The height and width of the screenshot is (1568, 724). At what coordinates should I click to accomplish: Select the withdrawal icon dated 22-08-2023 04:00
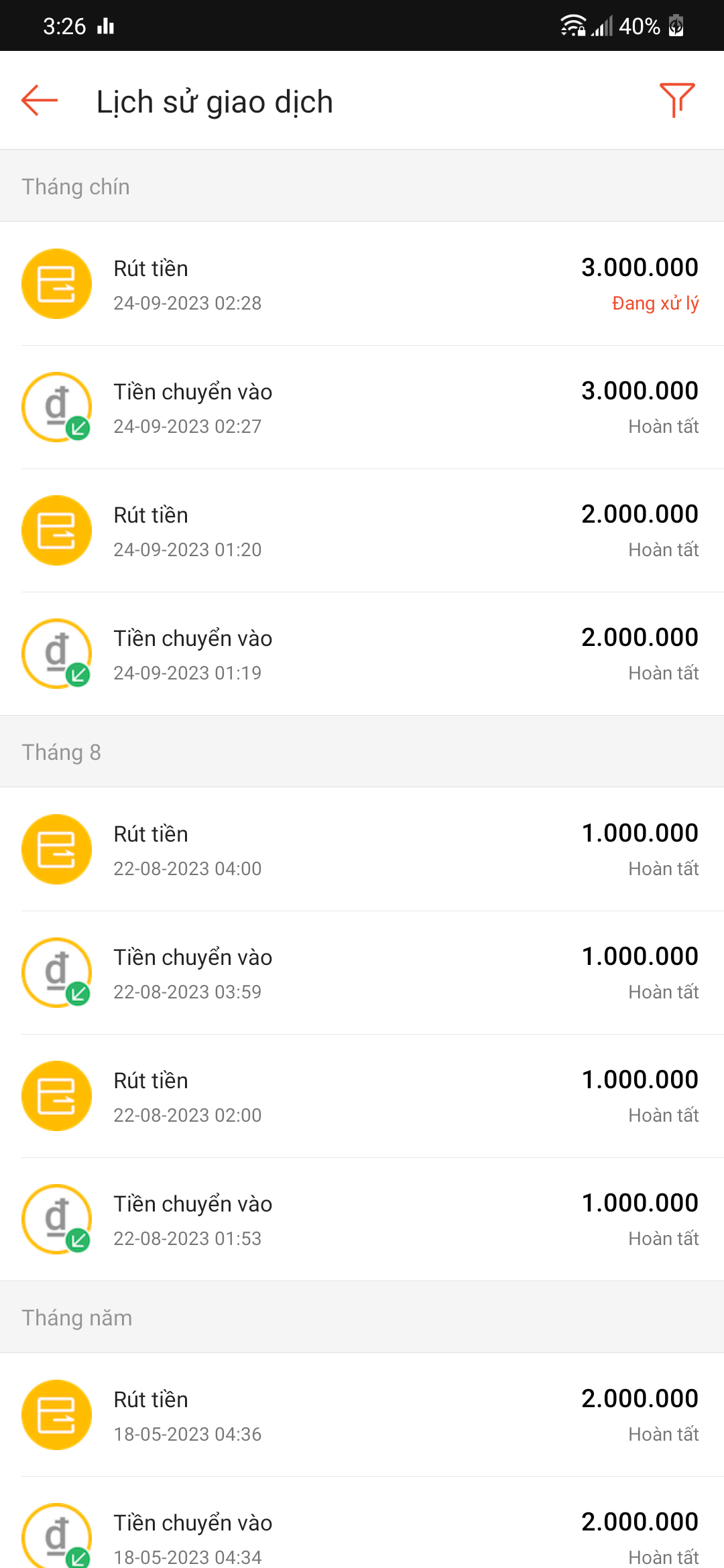[x=56, y=849]
